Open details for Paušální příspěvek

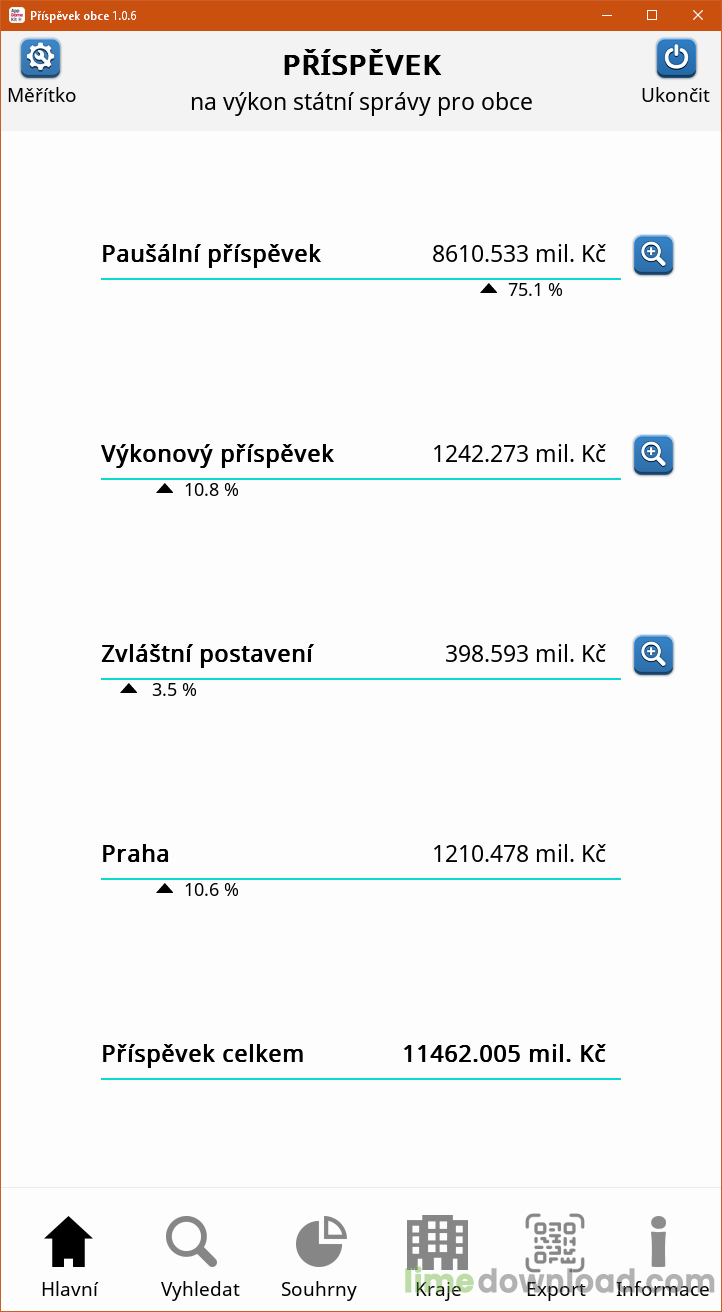click(653, 255)
